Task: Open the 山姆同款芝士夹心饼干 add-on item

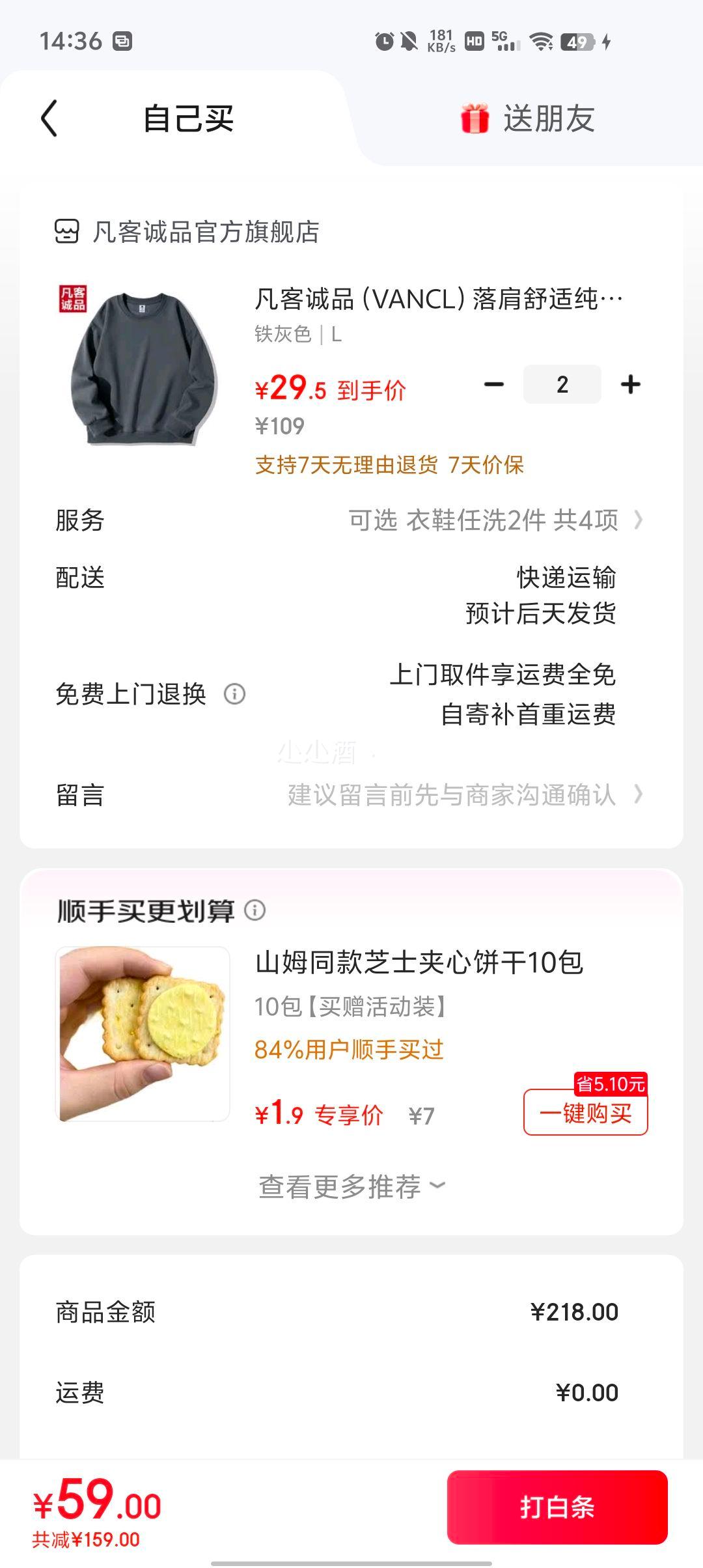Action: 419,962
